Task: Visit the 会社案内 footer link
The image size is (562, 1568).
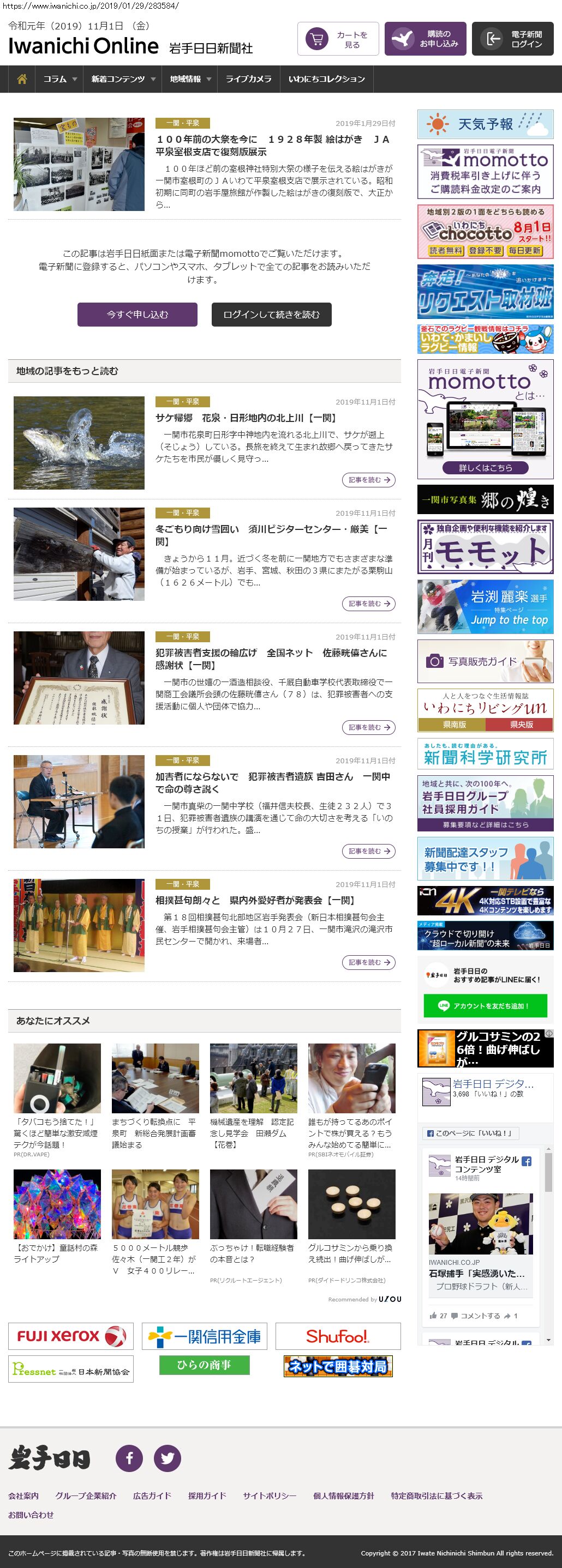Action: tap(23, 1495)
